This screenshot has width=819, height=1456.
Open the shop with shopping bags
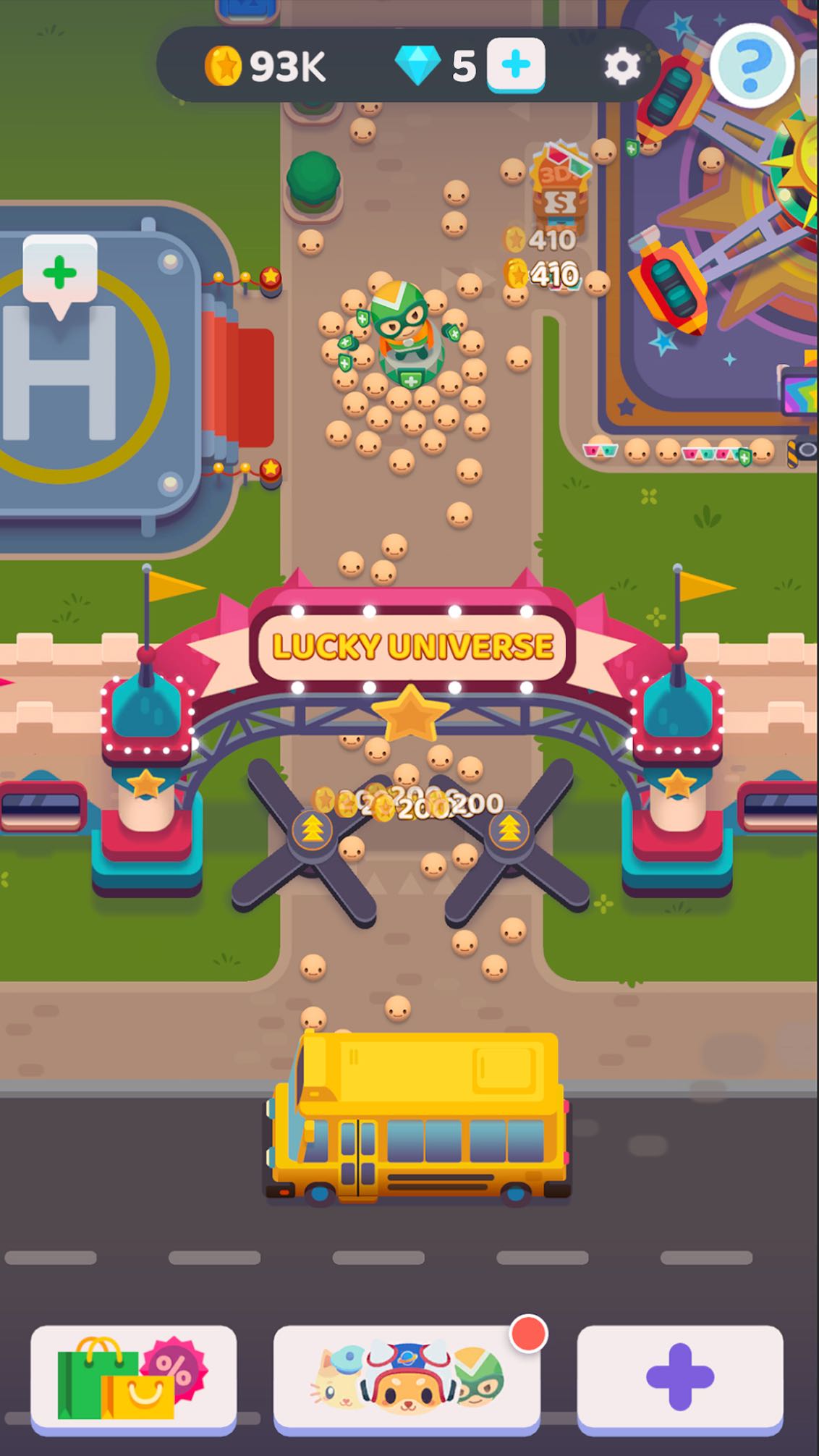click(x=133, y=1380)
